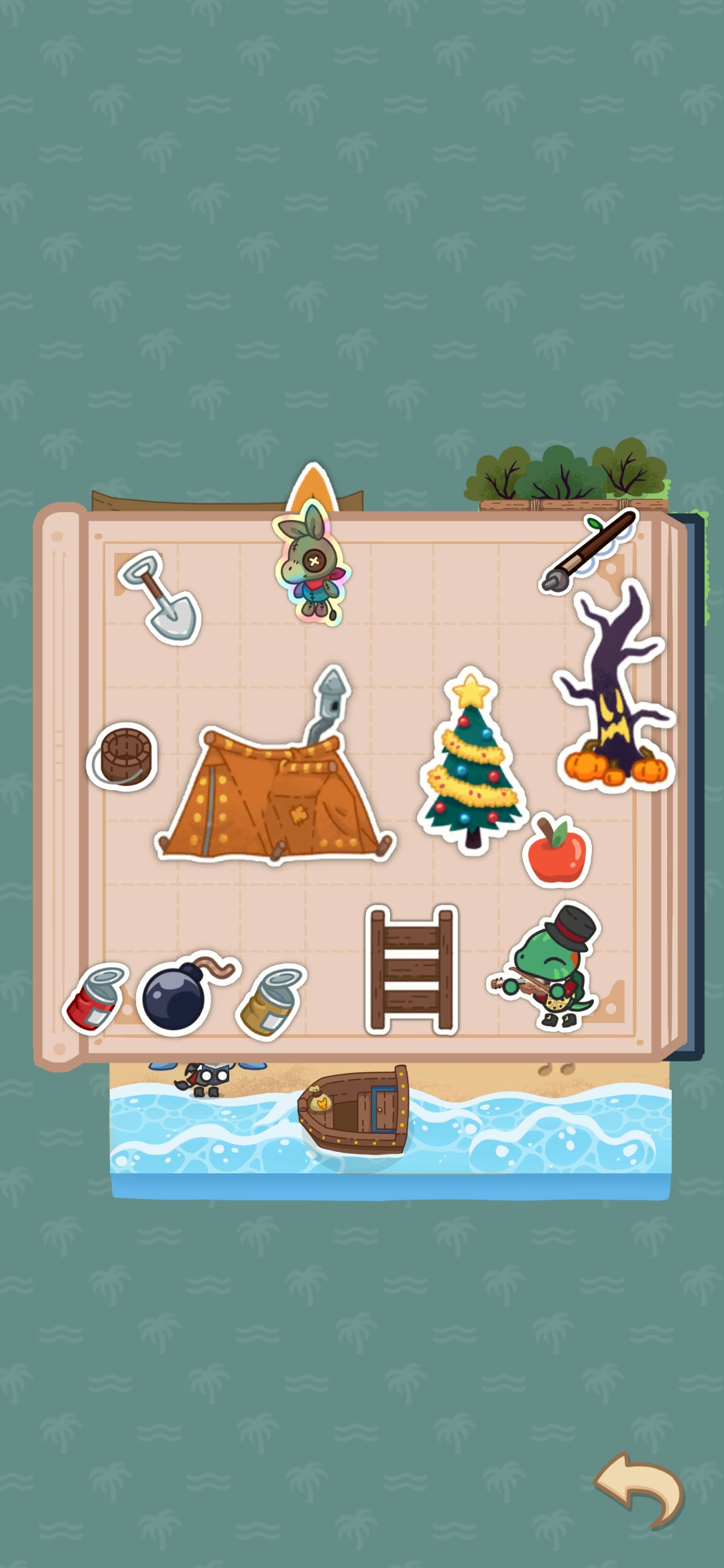The height and width of the screenshot is (1568, 724).
Task: Select the wooden ladder sticker
Action: (412, 970)
